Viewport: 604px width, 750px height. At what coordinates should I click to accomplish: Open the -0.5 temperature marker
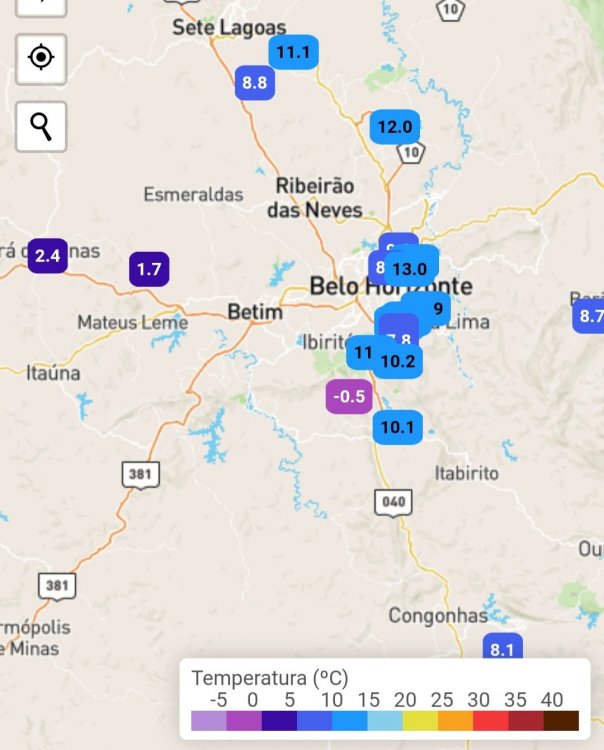349,397
